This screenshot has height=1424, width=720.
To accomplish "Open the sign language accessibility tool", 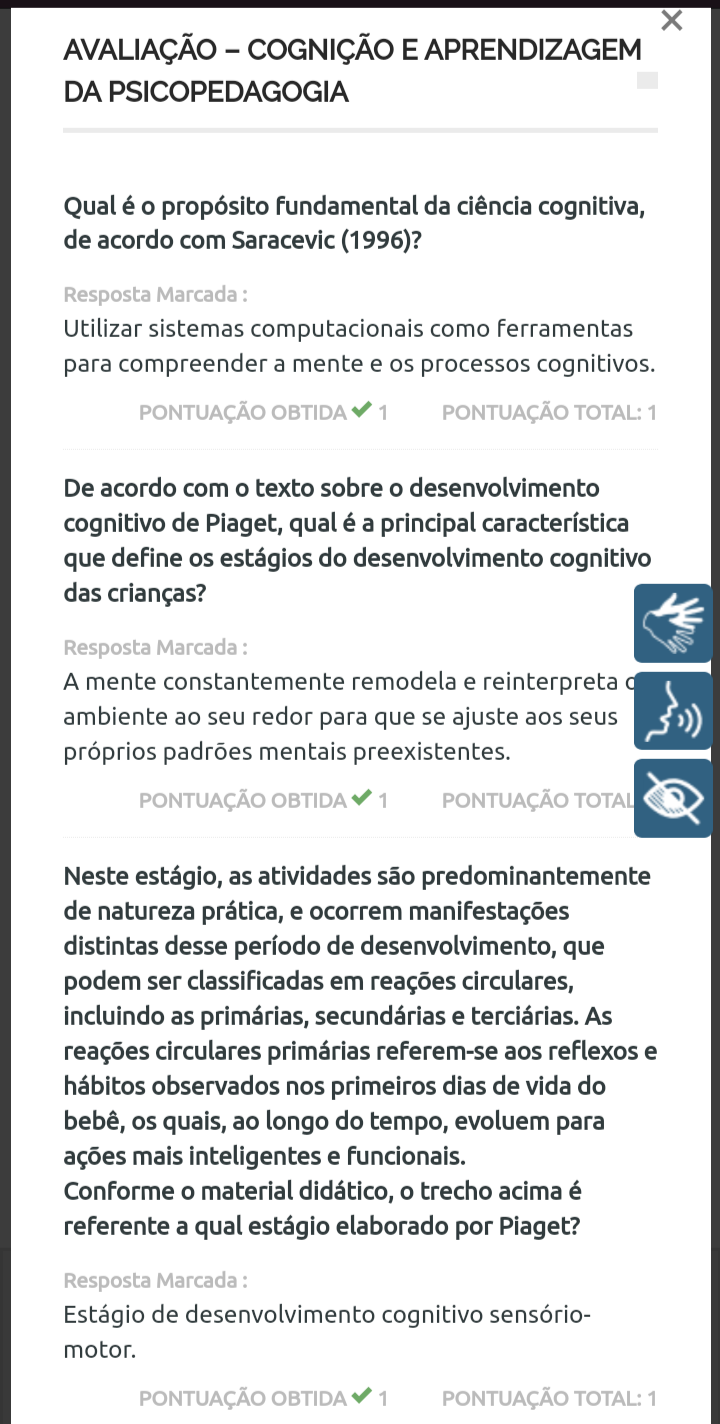I will click(x=673, y=623).
